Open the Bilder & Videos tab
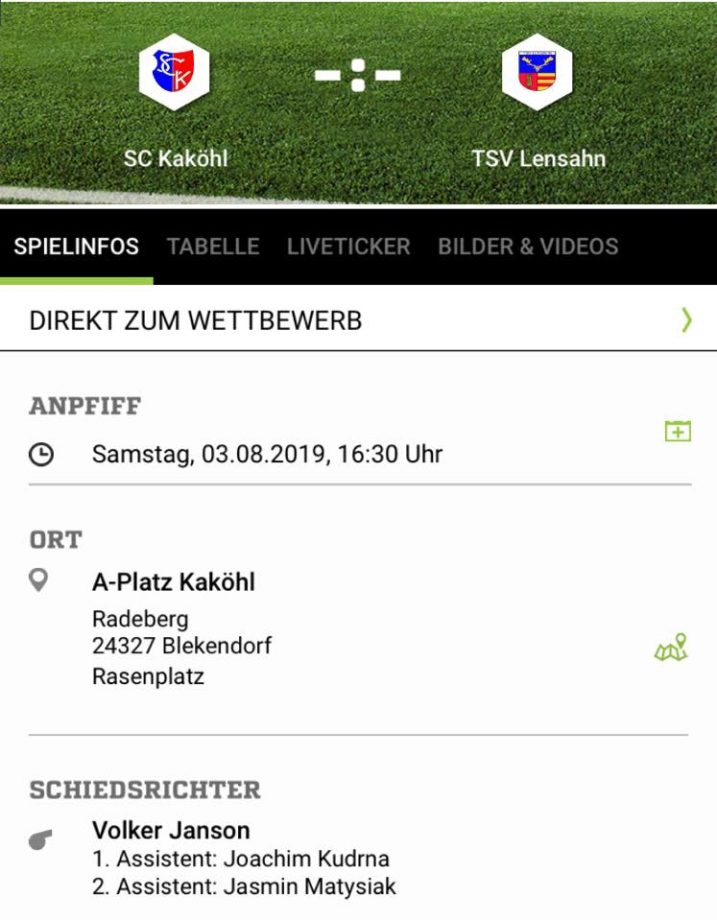This screenshot has width=717, height=920. 528,247
